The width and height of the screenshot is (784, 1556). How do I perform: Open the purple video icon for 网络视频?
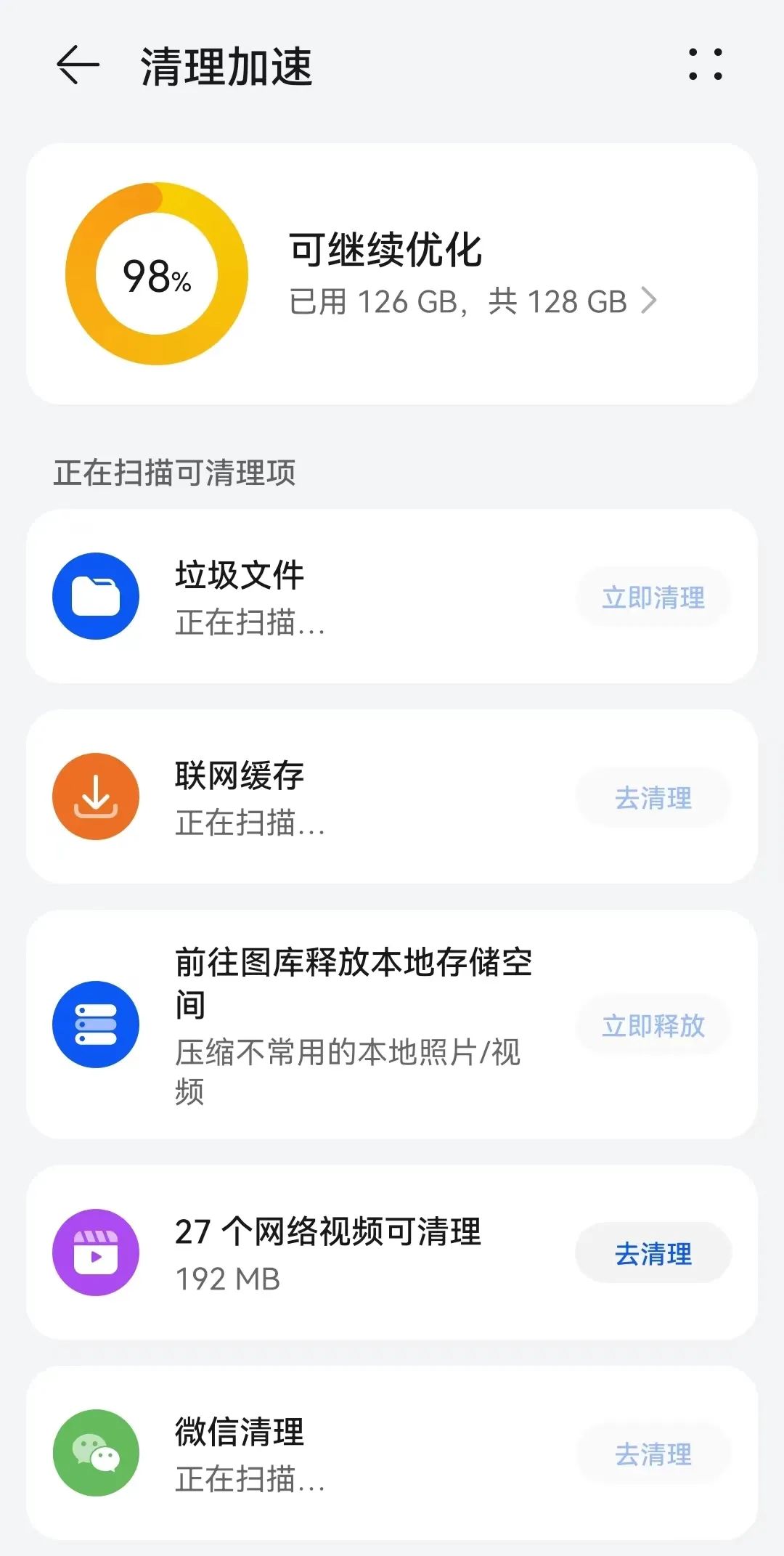coord(95,1252)
